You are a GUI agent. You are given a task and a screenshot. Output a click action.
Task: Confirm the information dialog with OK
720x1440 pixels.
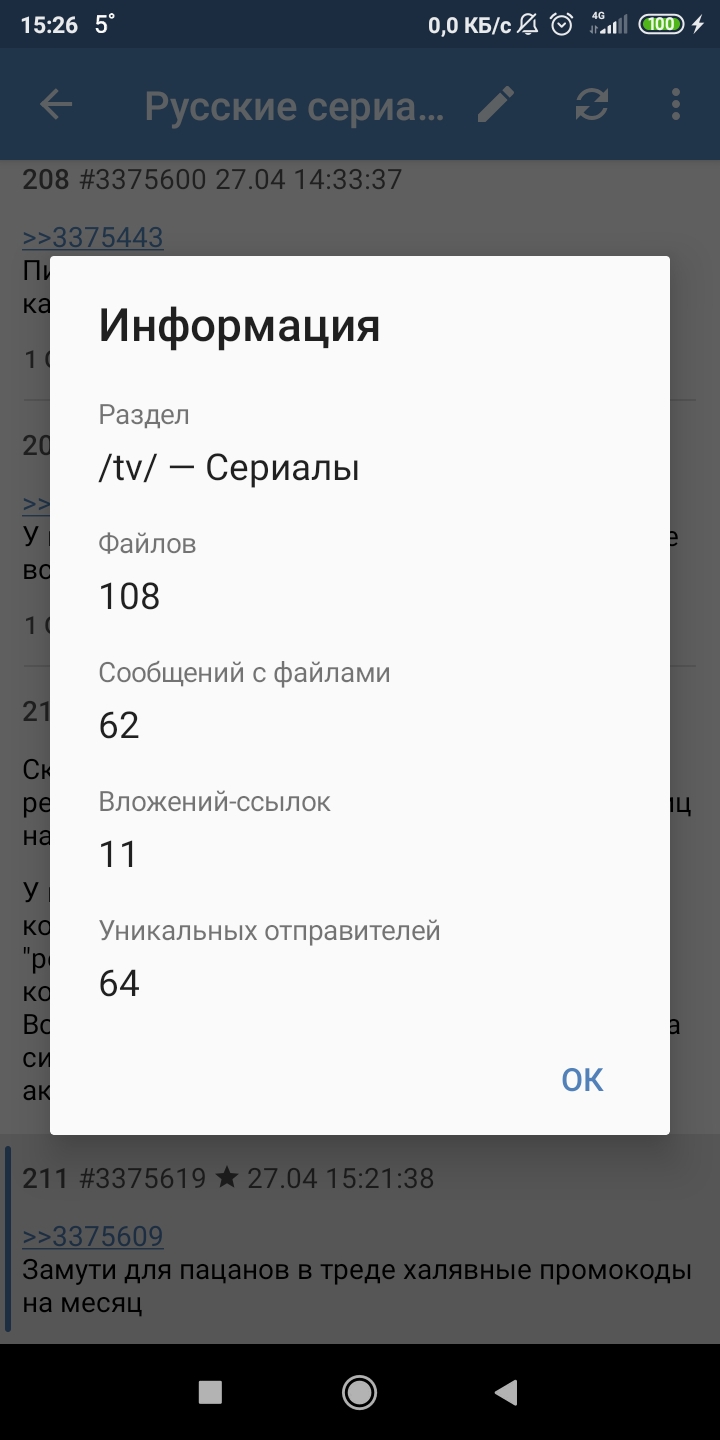tap(582, 1080)
